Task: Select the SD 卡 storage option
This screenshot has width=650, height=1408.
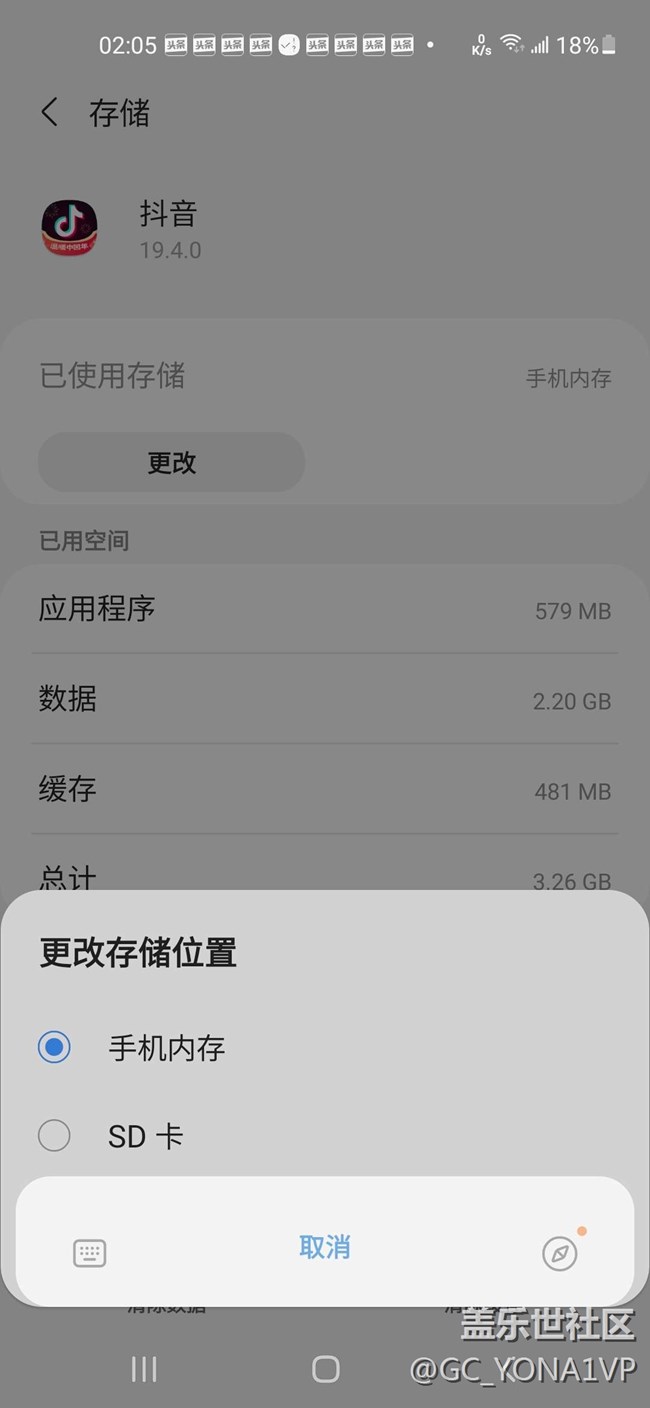Action: [54, 1136]
